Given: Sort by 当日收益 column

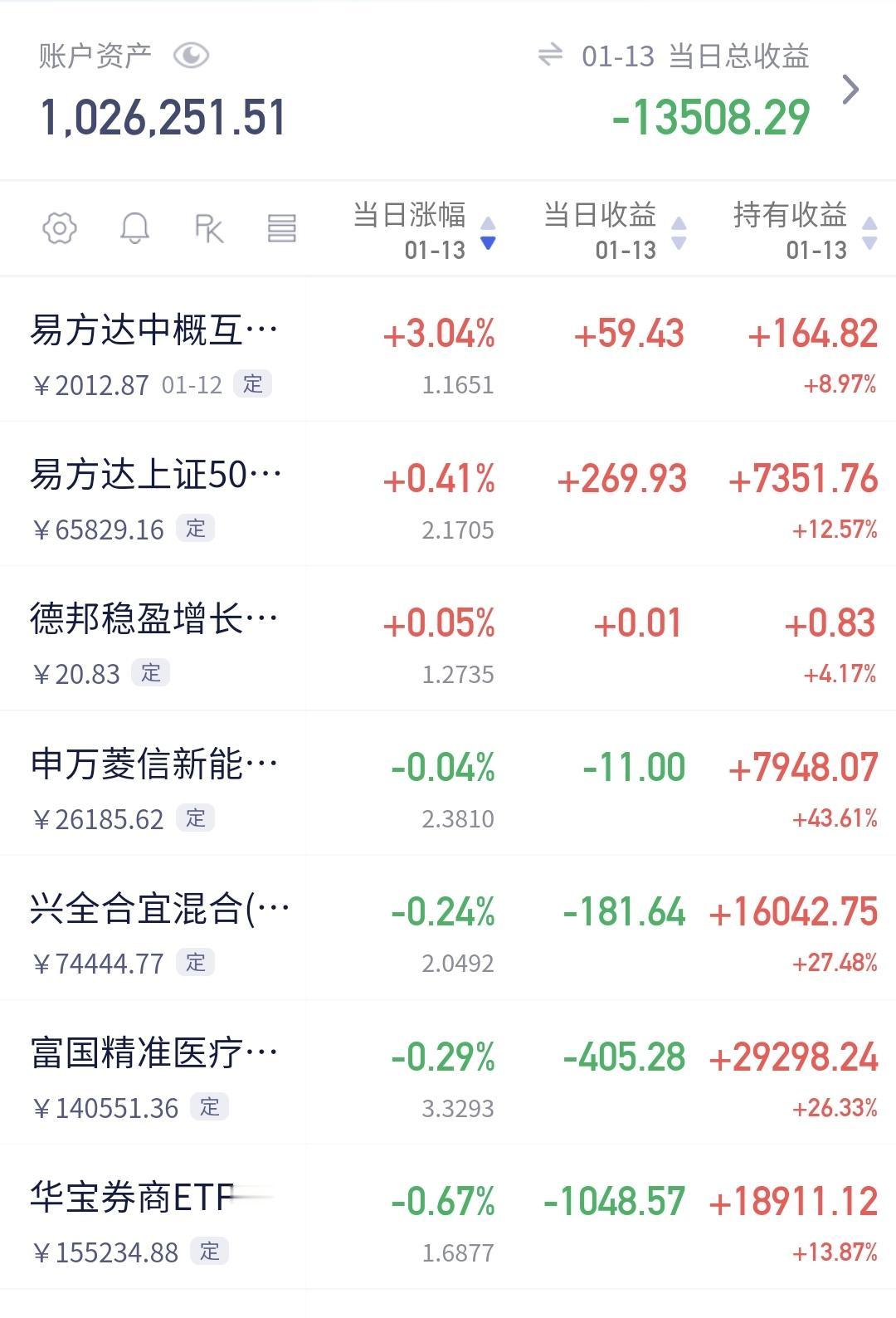Looking at the screenshot, I should (x=614, y=230).
